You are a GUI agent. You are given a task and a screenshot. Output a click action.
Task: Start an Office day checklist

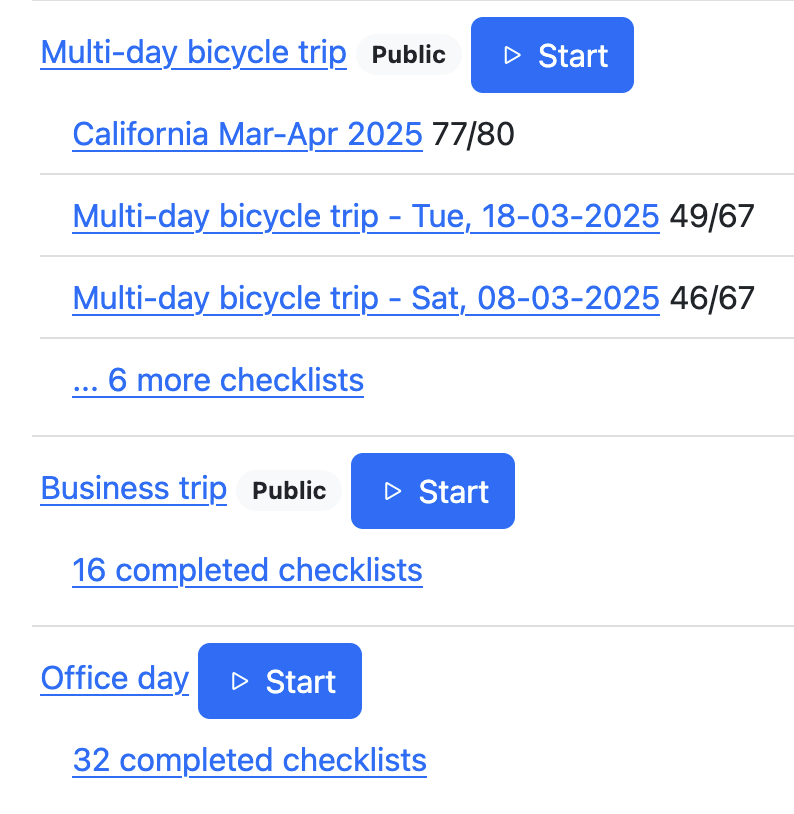(280, 681)
